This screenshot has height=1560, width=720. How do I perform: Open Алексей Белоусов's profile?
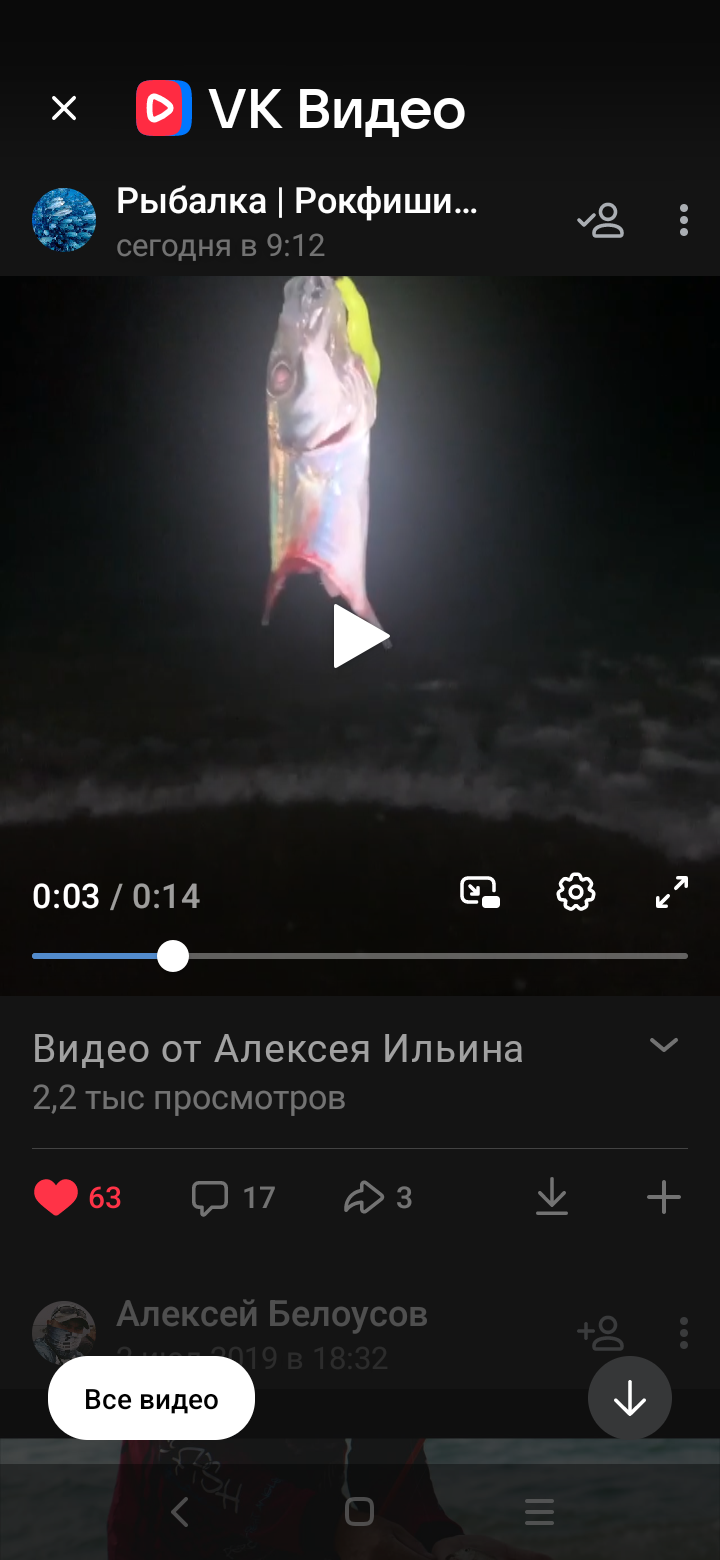click(272, 1314)
